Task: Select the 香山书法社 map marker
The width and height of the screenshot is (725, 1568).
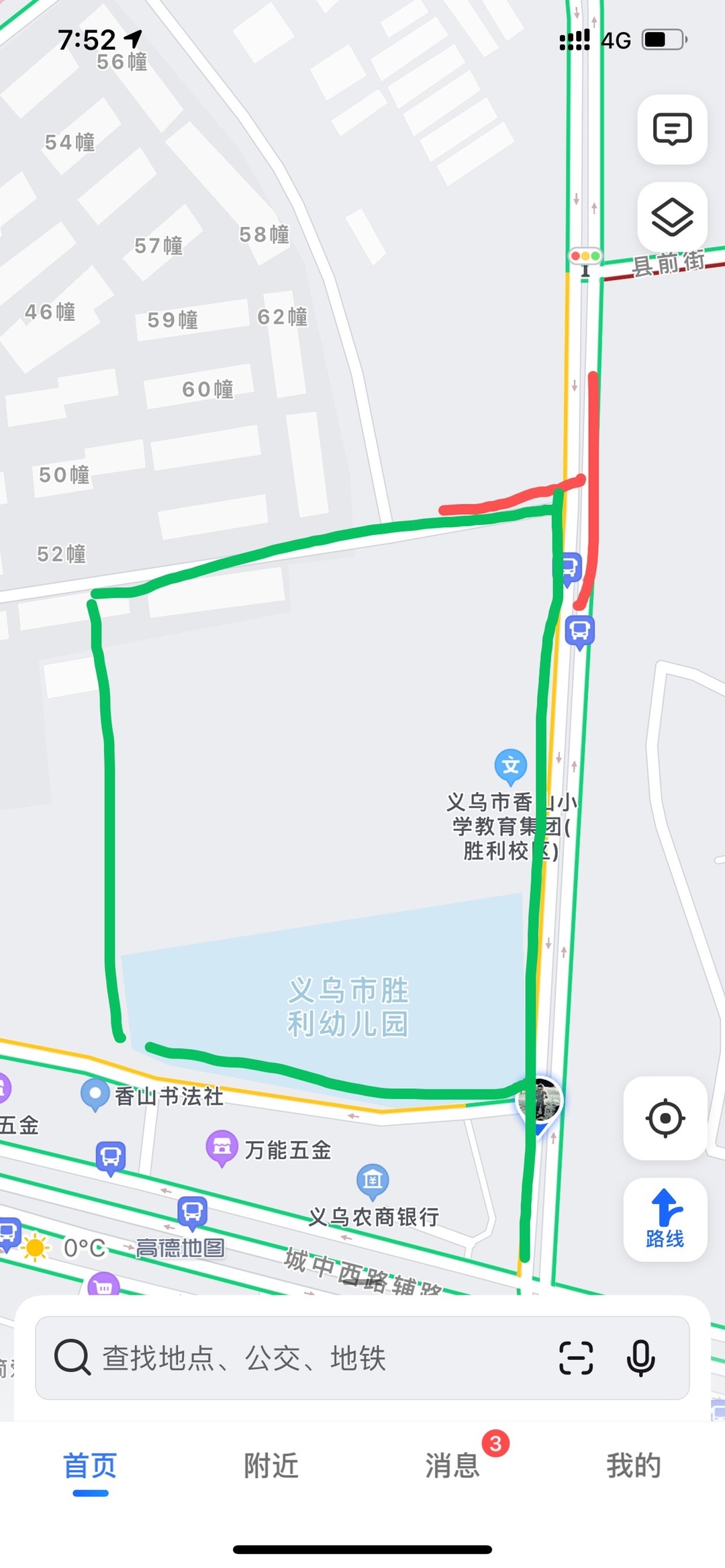Action: (95, 1093)
